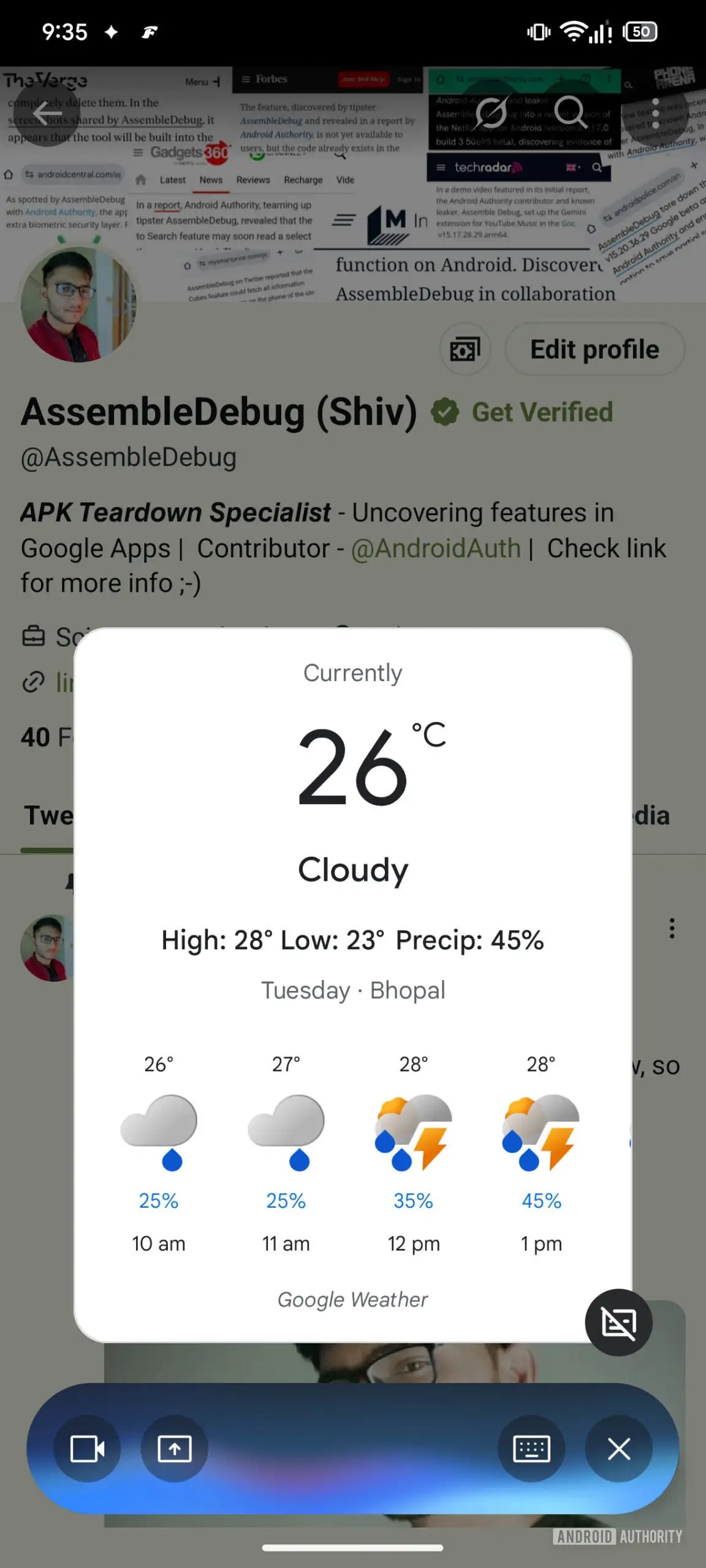Open the monetization icon beside Edit profile

465,350
